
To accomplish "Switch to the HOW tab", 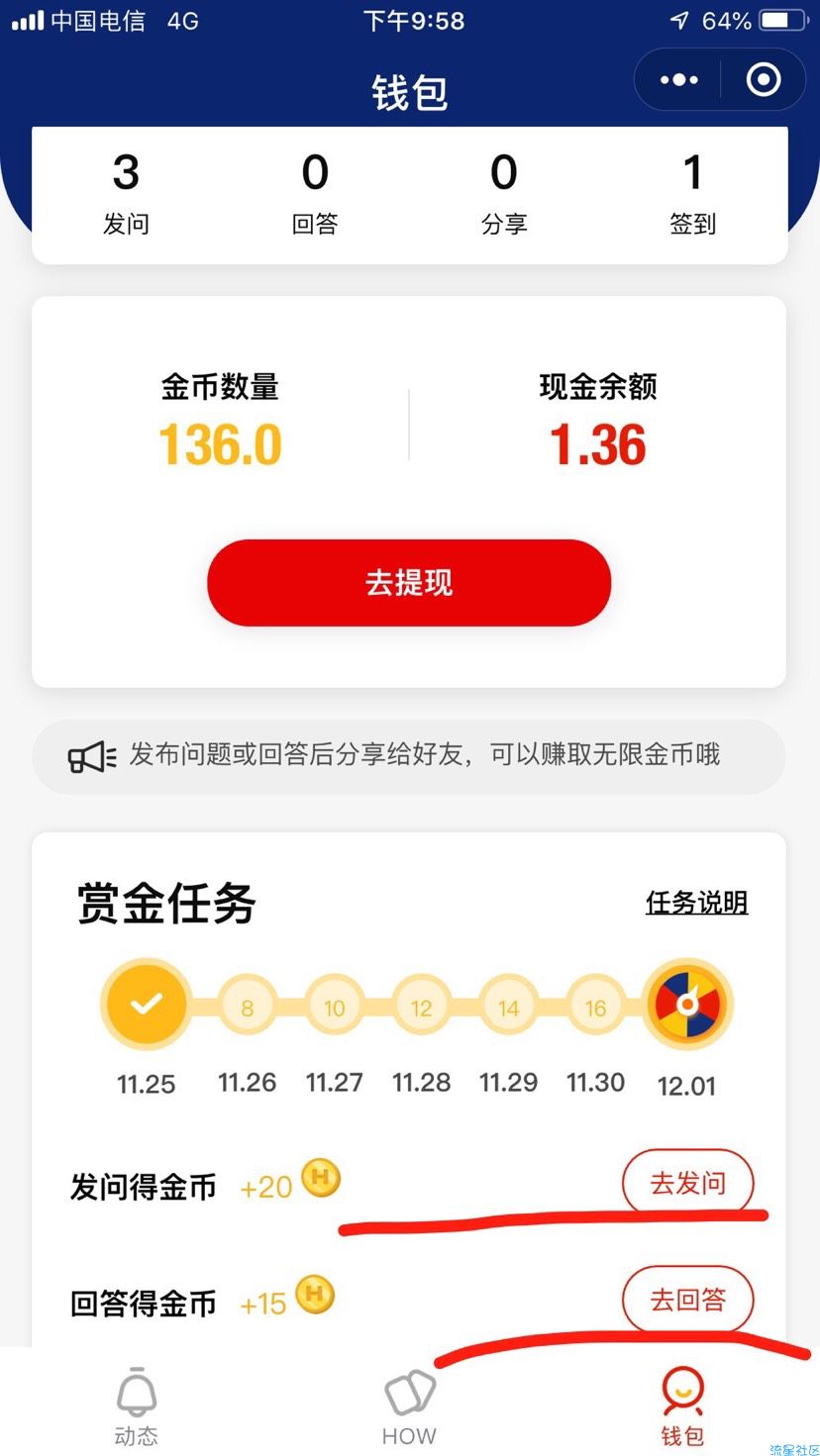I will point(409,1406).
